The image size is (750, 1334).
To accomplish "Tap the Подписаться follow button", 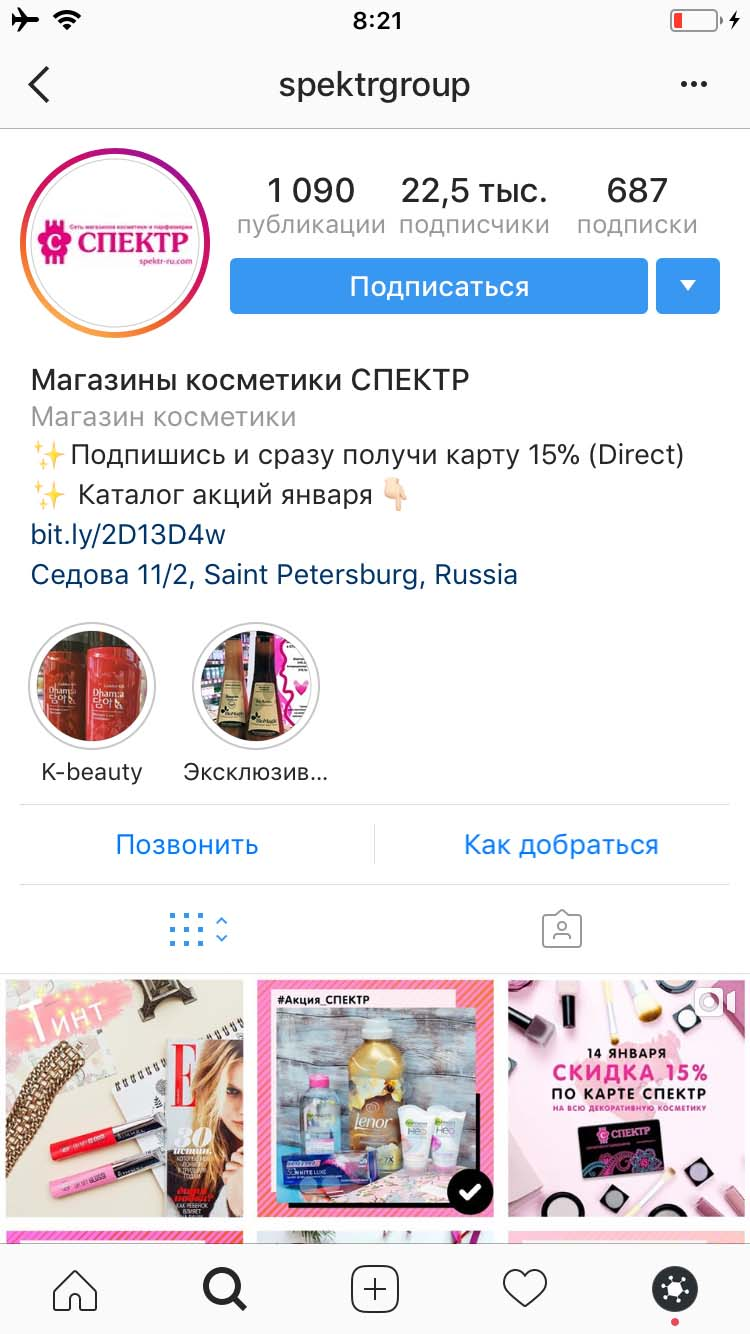I will tap(439, 287).
